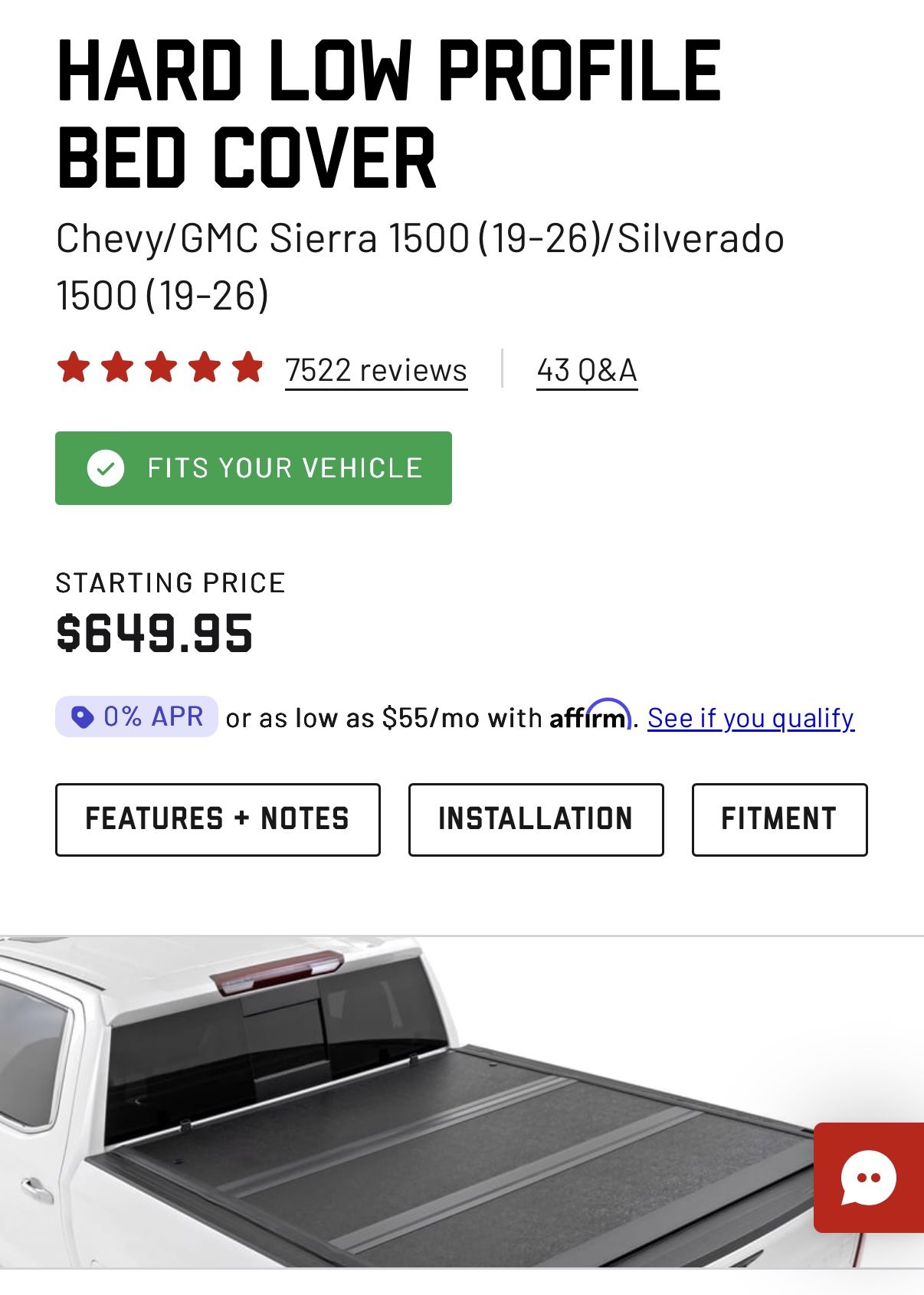Viewport: 924px width, 1295px height.
Task: Open Features + Notes section
Action: coord(218,819)
